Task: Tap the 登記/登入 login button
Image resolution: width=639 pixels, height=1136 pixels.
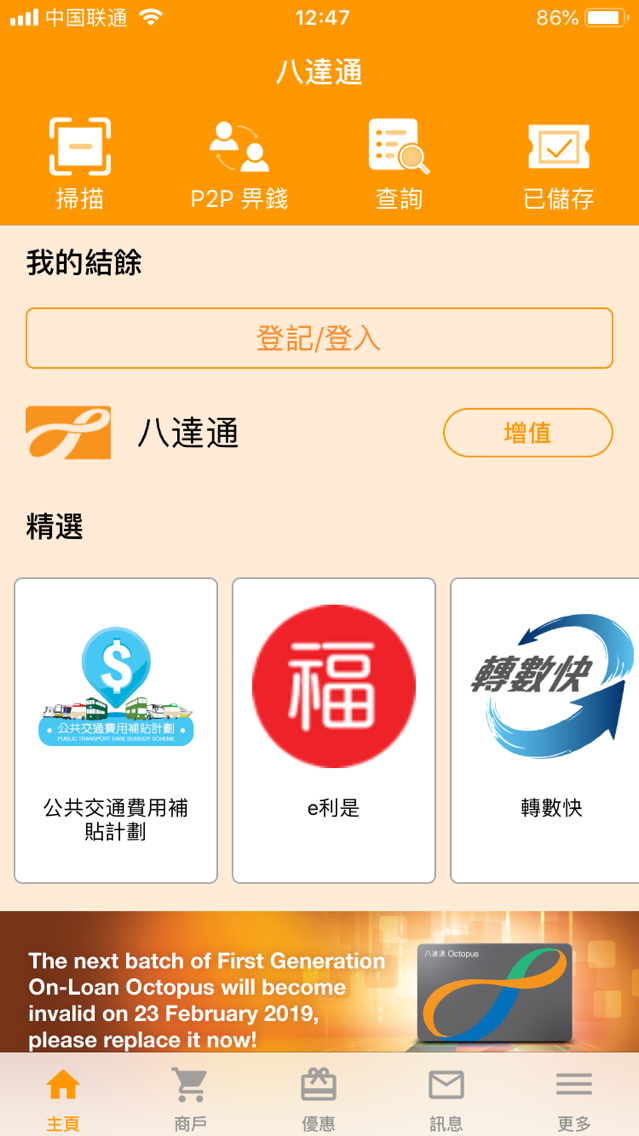Action: pyautogui.click(x=319, y=338)
